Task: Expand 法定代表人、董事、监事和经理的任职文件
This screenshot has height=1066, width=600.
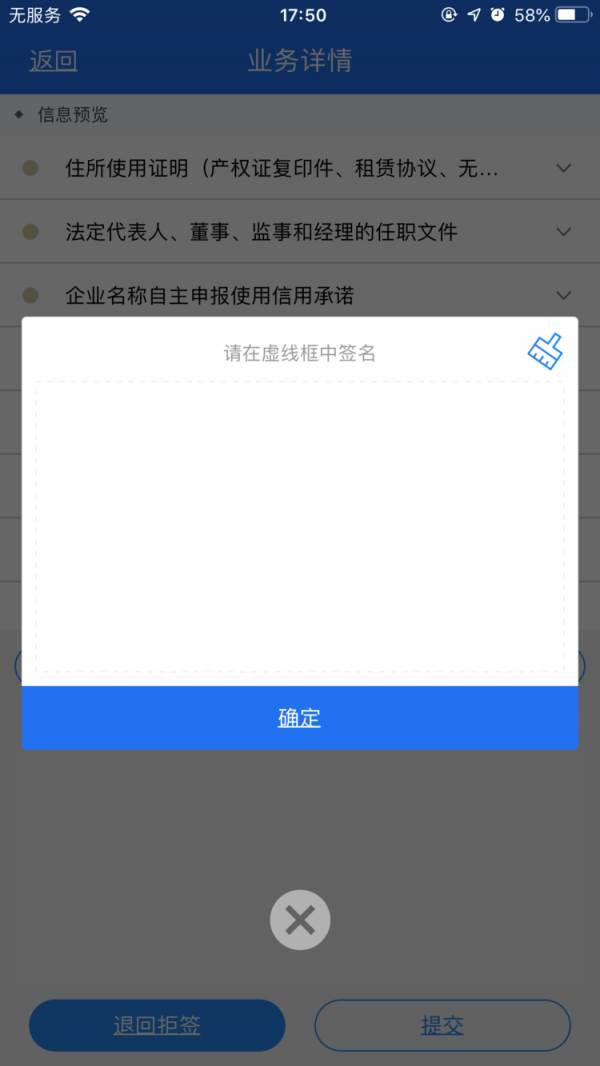Action: (563, 232)
